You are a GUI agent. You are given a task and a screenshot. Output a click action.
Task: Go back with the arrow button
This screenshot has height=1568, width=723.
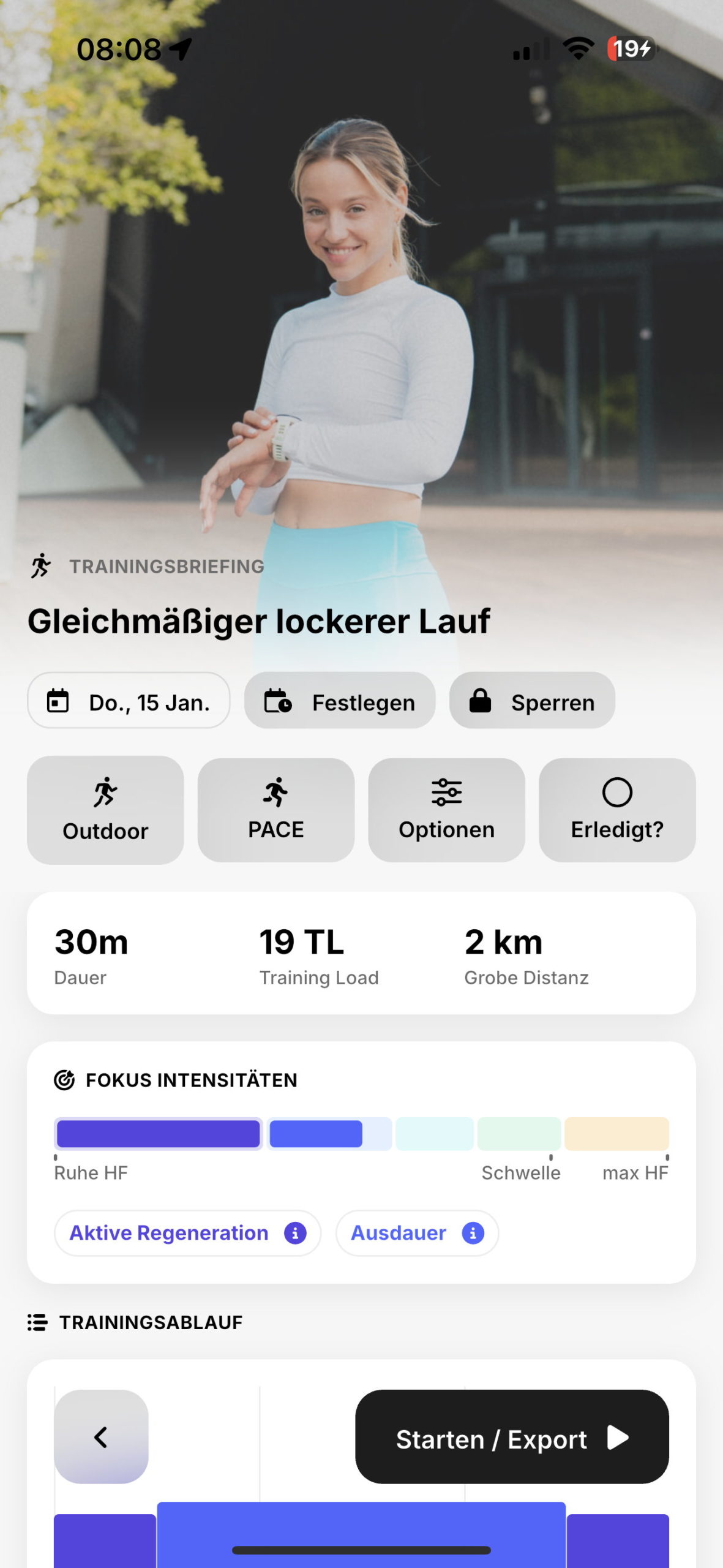[x=101, y=1437]
